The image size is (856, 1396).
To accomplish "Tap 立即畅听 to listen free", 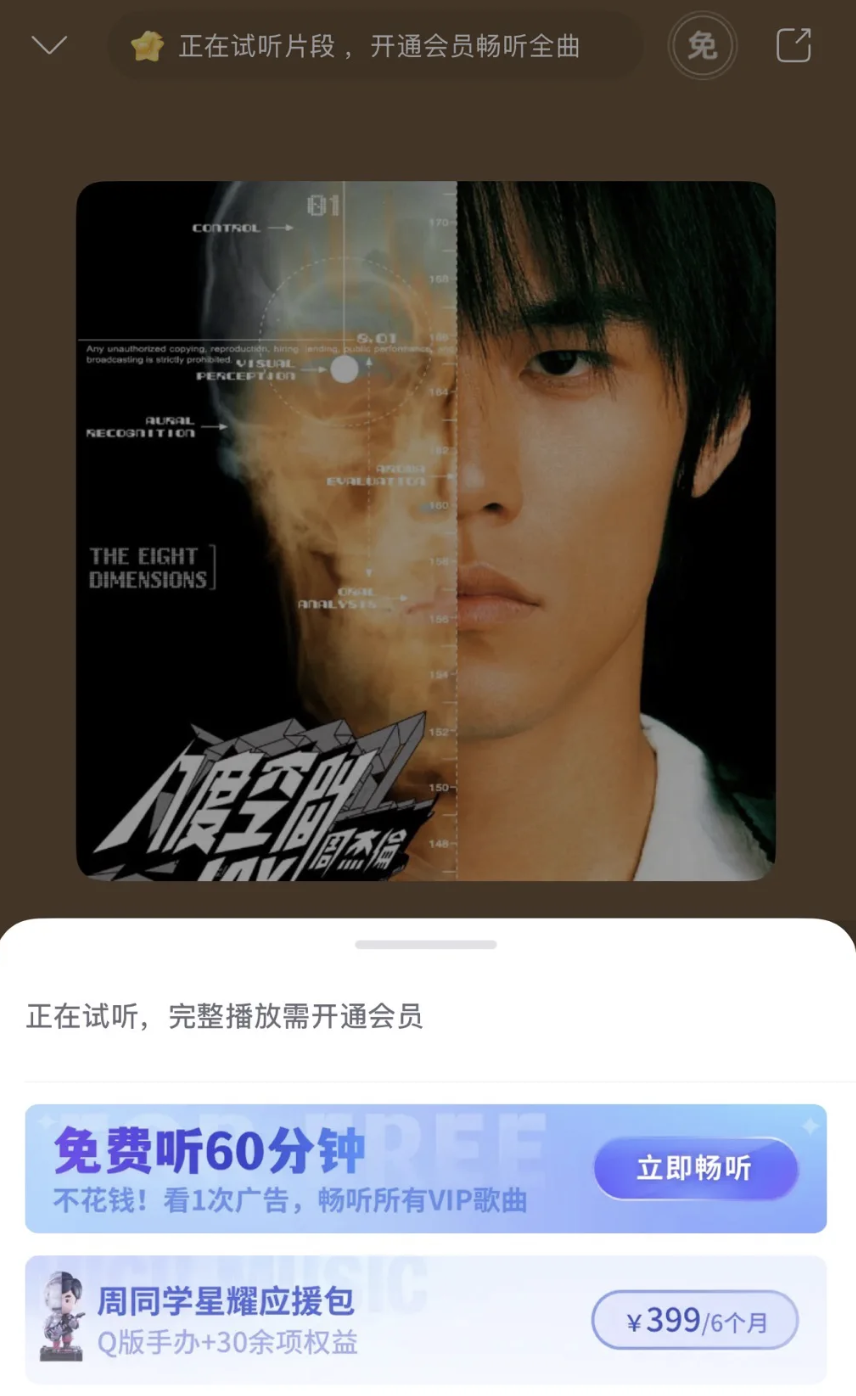I will (695, 1168).
